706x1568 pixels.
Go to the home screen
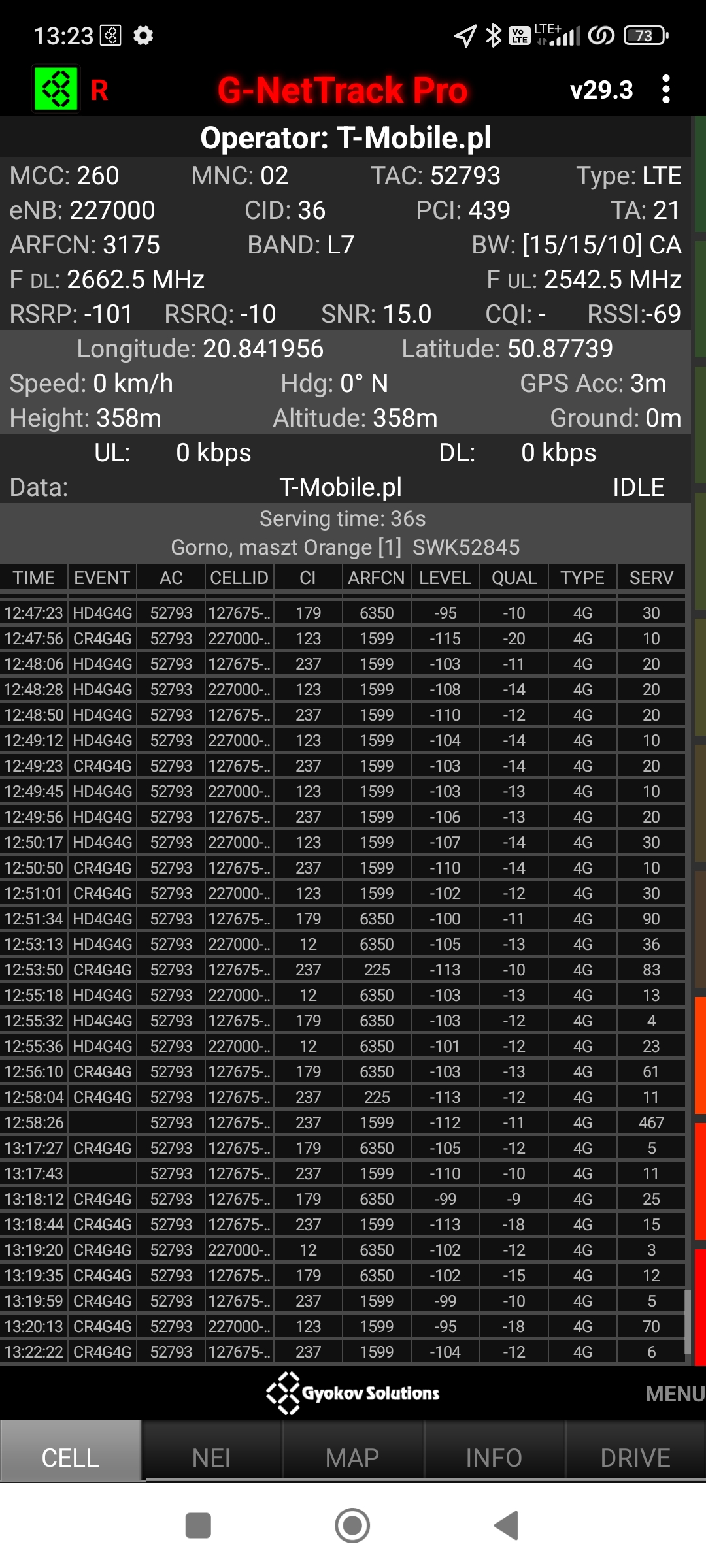[352, 1526]
